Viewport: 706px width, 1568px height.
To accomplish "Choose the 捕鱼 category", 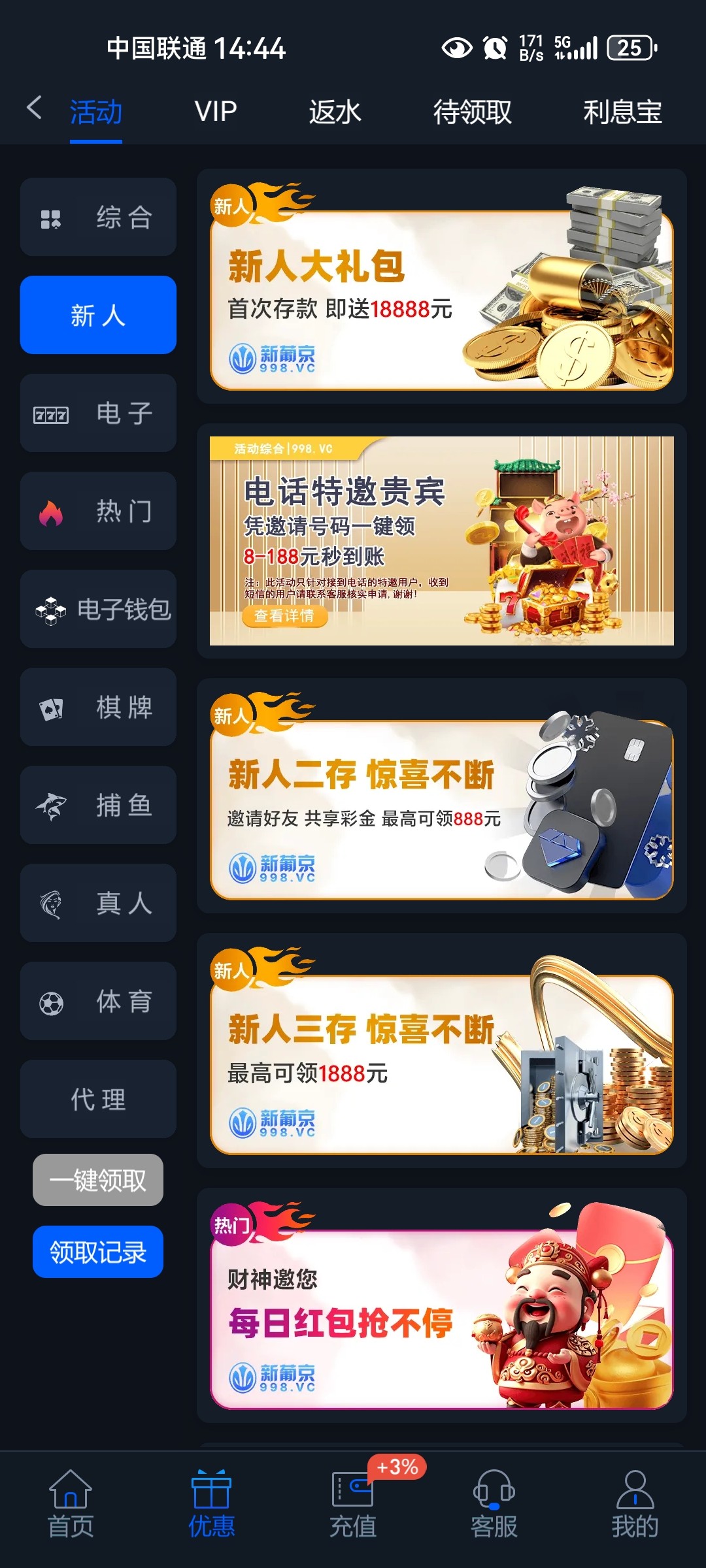I will point(98,805).
